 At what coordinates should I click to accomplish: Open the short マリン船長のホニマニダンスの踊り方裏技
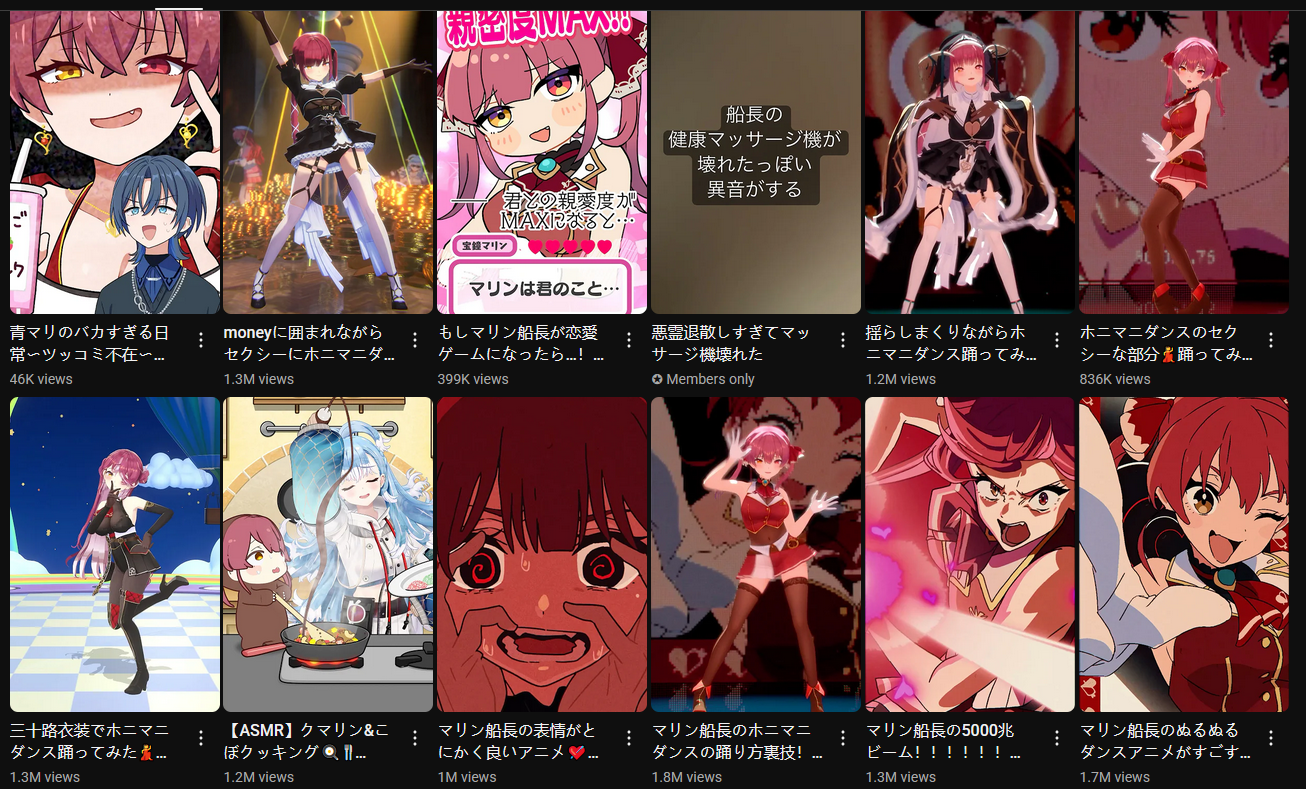point(756,554)
